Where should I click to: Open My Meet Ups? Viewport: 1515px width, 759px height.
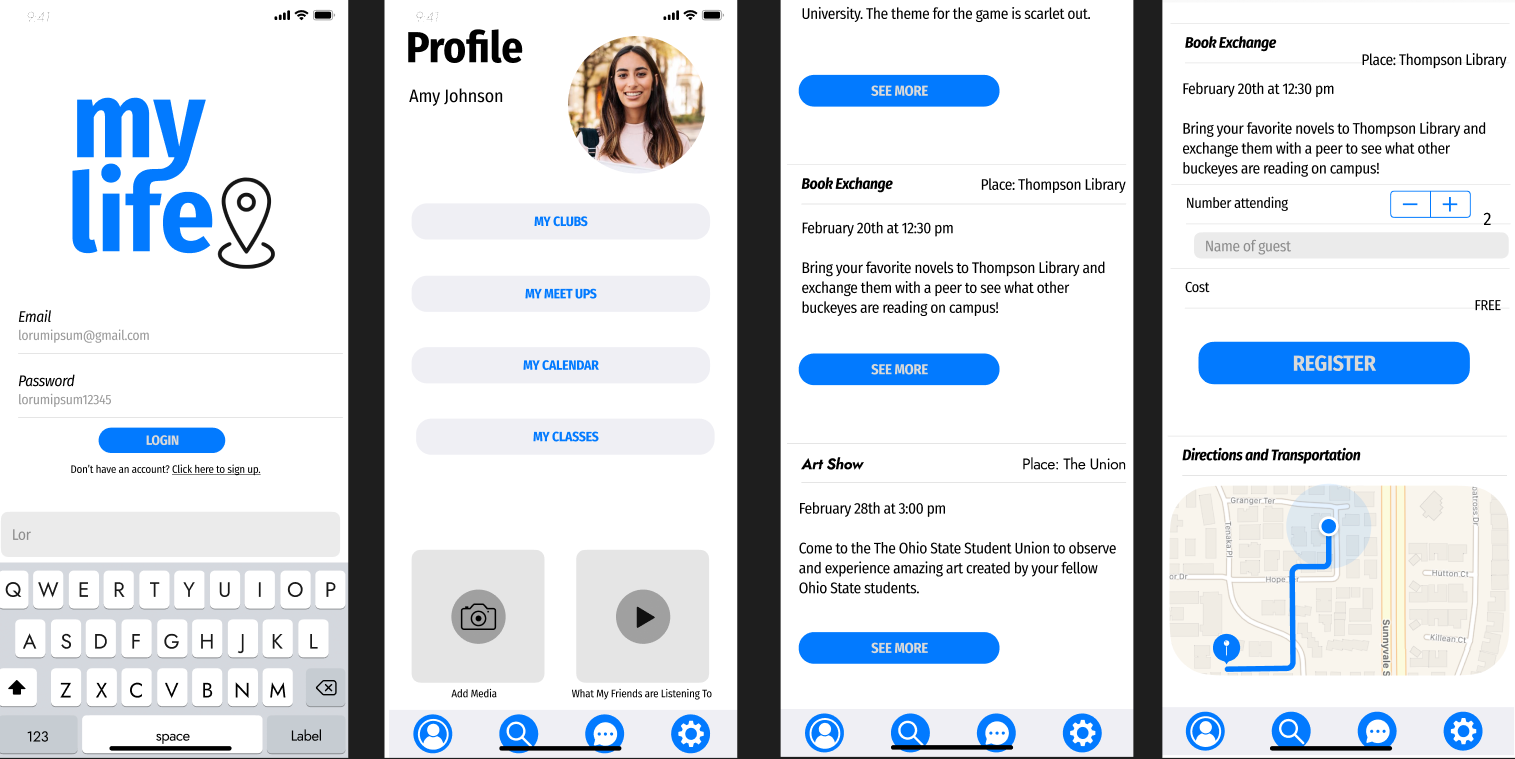[x=560, y=294]
